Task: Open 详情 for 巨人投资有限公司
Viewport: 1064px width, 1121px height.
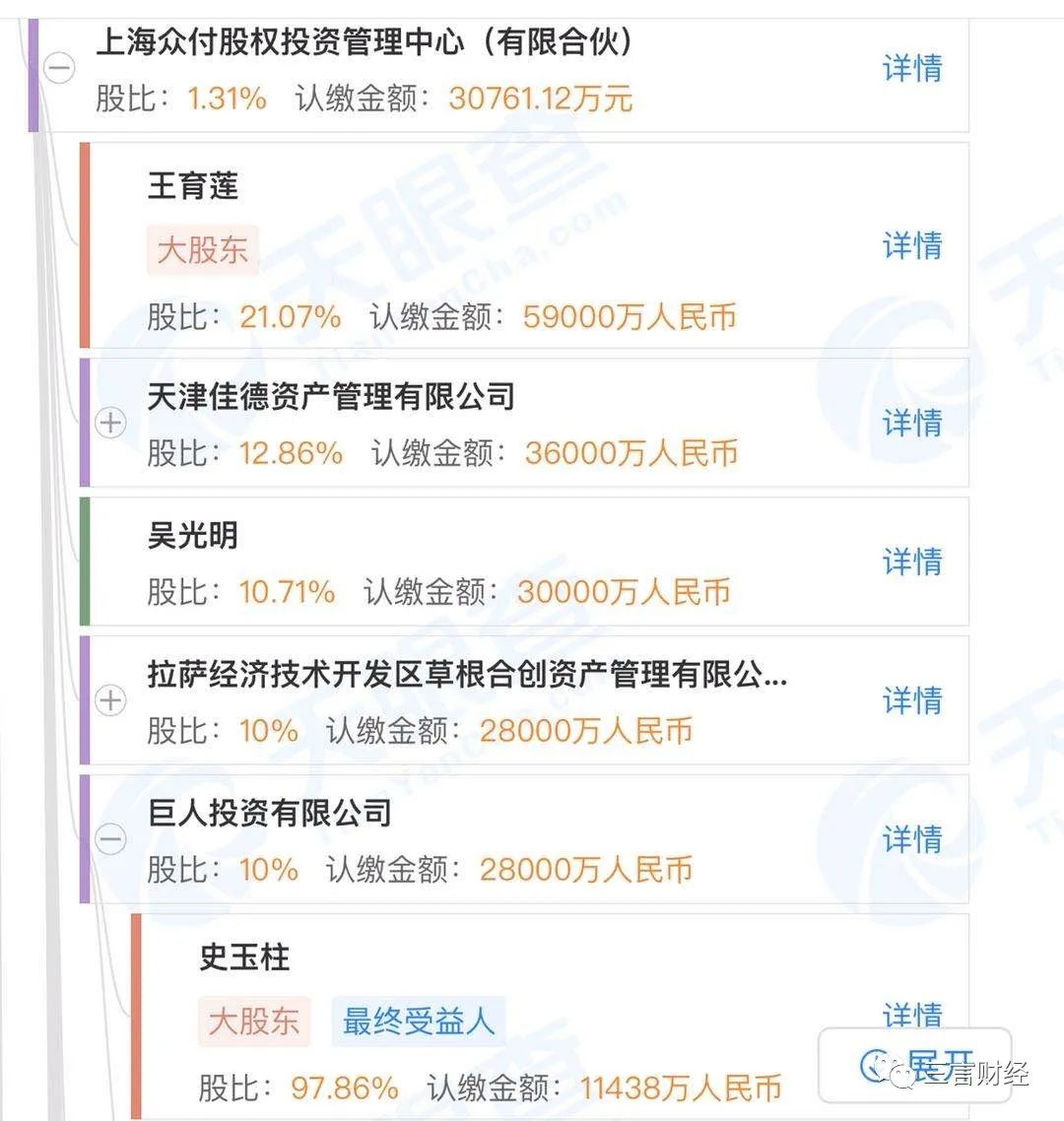Action: (911, 839)
